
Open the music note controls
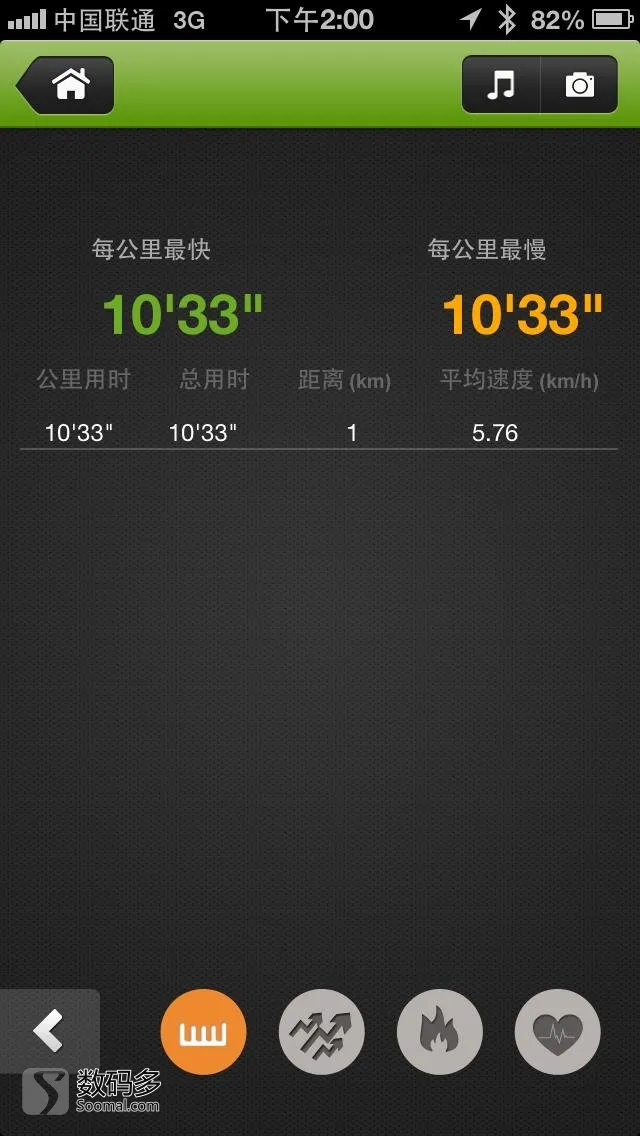coord(501,85)
